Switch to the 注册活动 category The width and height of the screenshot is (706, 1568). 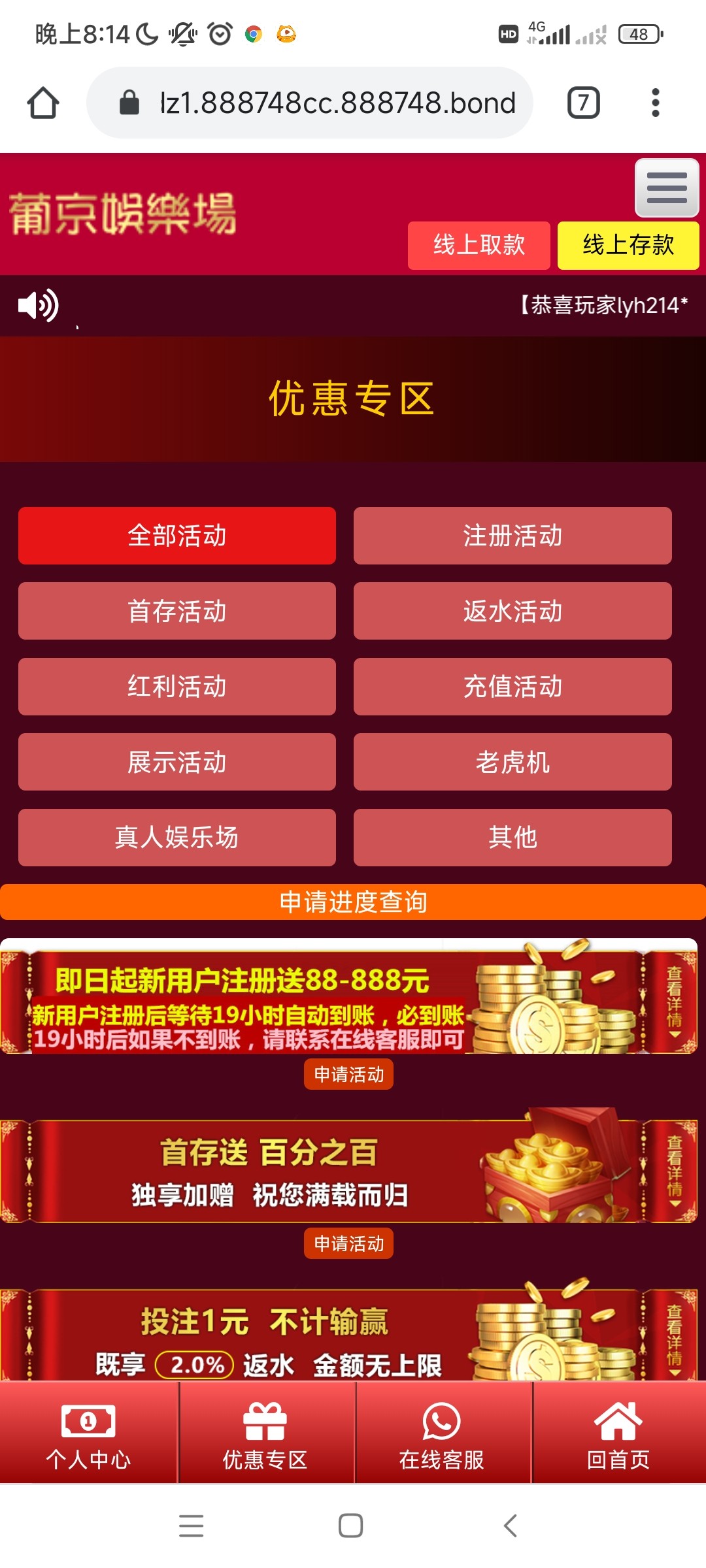point(512,536)
